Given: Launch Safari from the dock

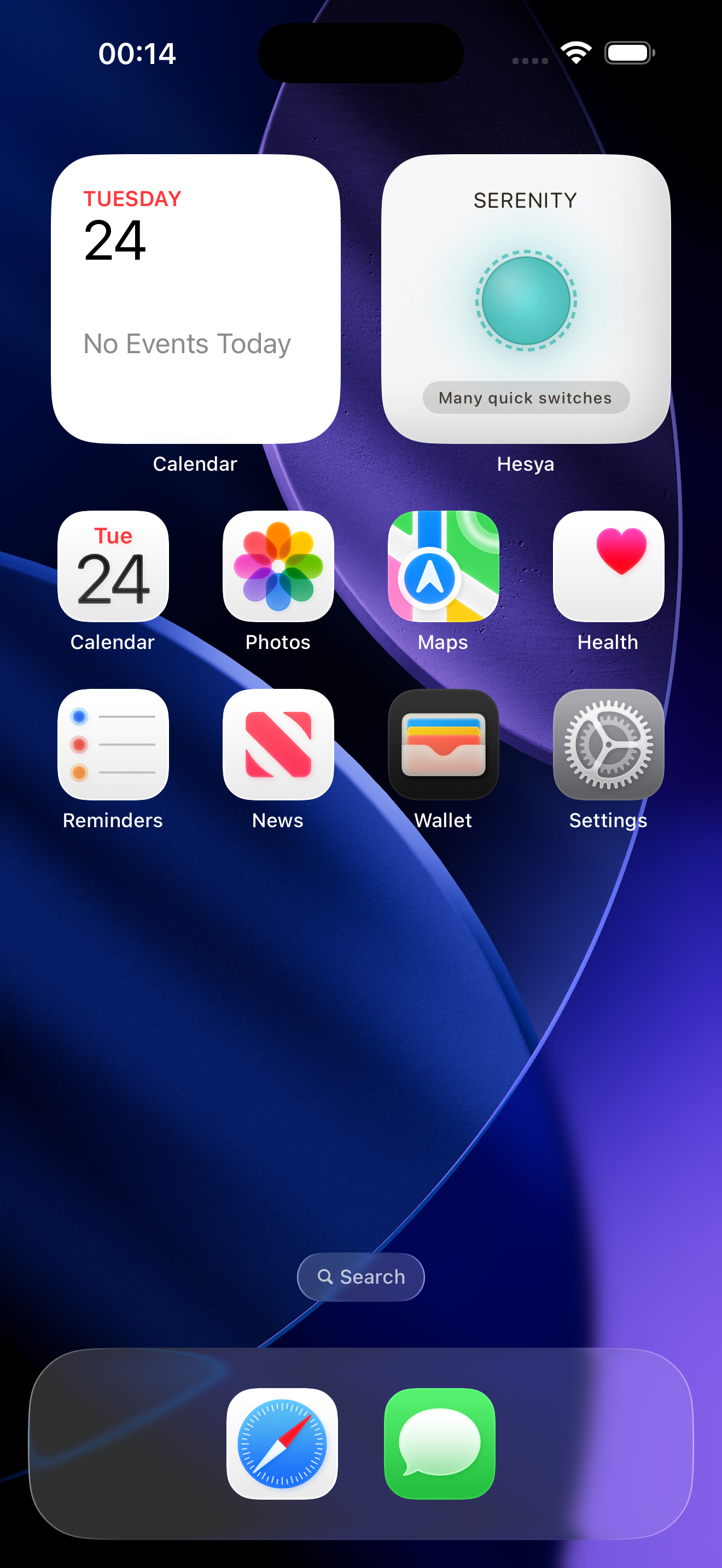Looking at the screenshot, I should coord(282,1443).
